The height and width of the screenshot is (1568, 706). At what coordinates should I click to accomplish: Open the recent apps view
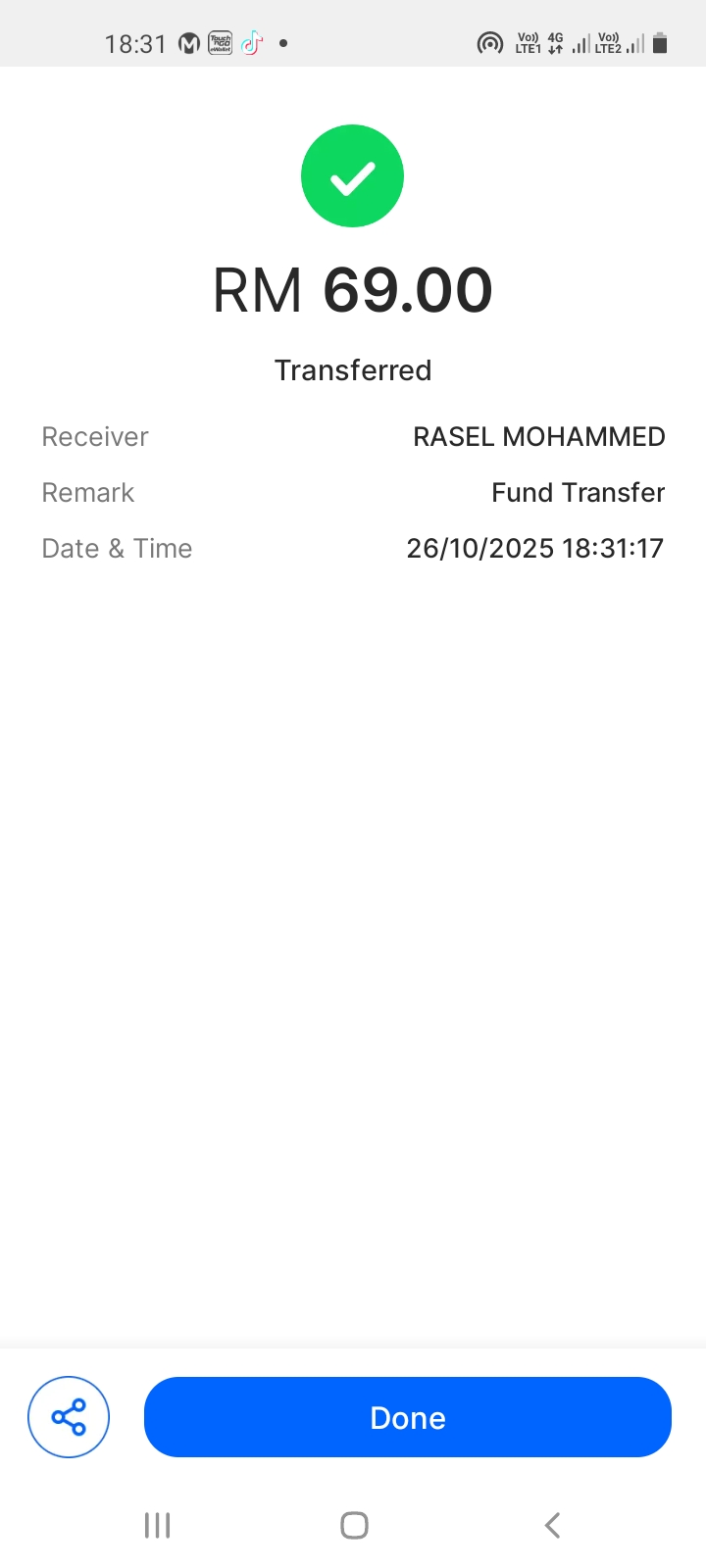[x=157, y=1525]
